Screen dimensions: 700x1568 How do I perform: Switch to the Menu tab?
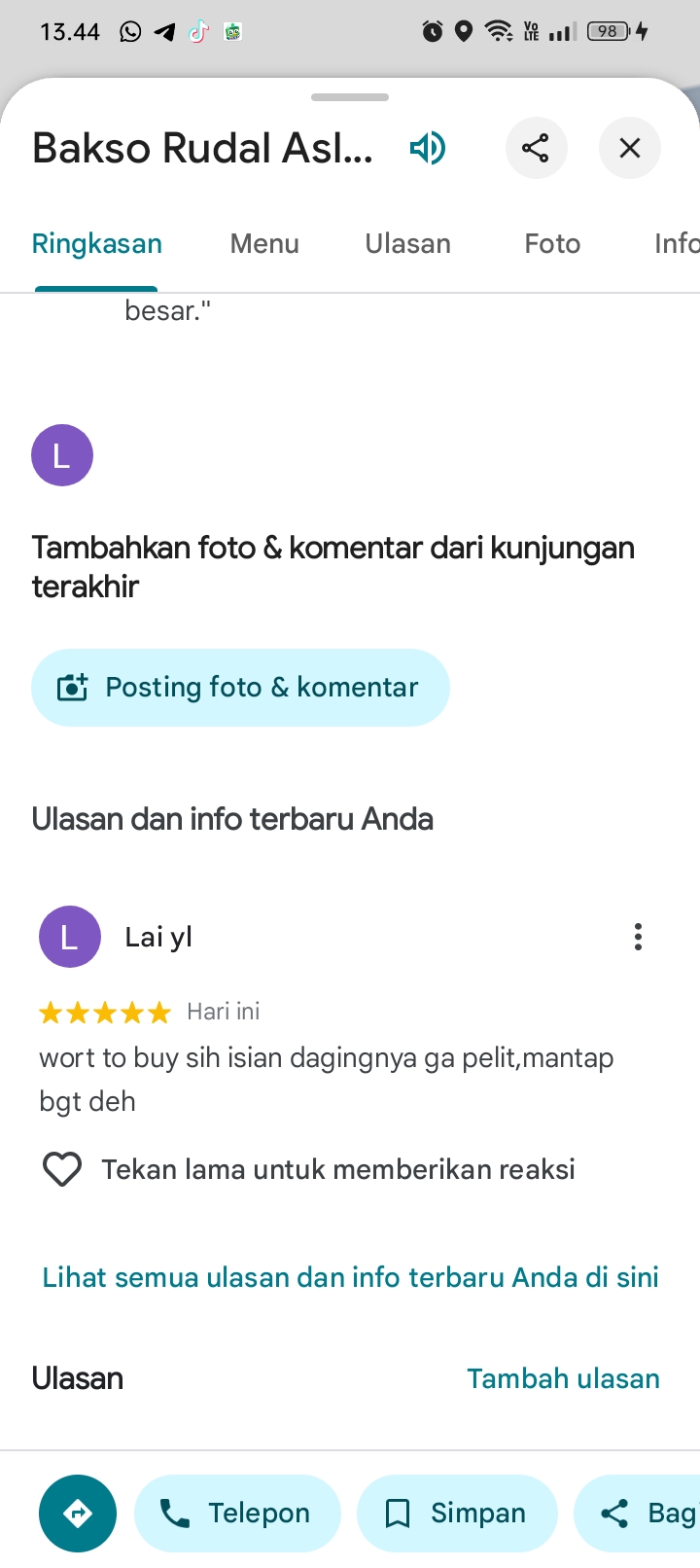coord(264,243)
